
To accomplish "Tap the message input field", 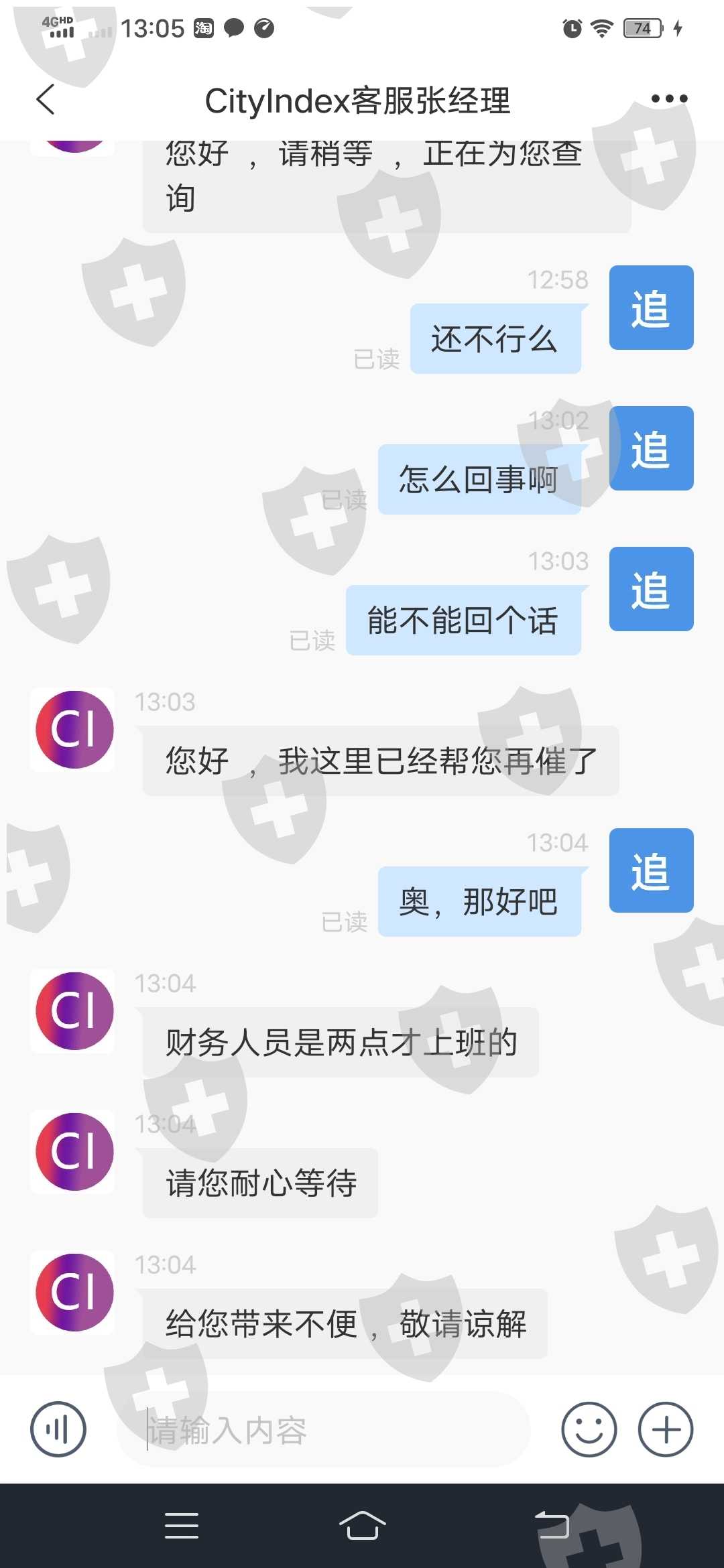I will coord(324,1429).
